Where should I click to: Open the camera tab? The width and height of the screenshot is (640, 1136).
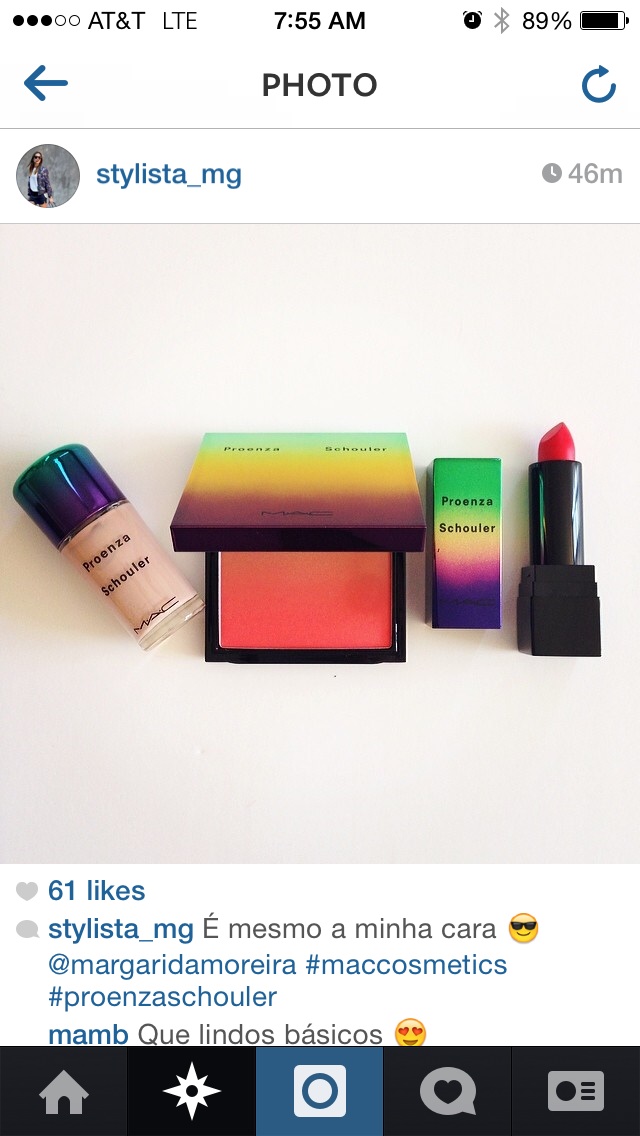point(320,1091)
